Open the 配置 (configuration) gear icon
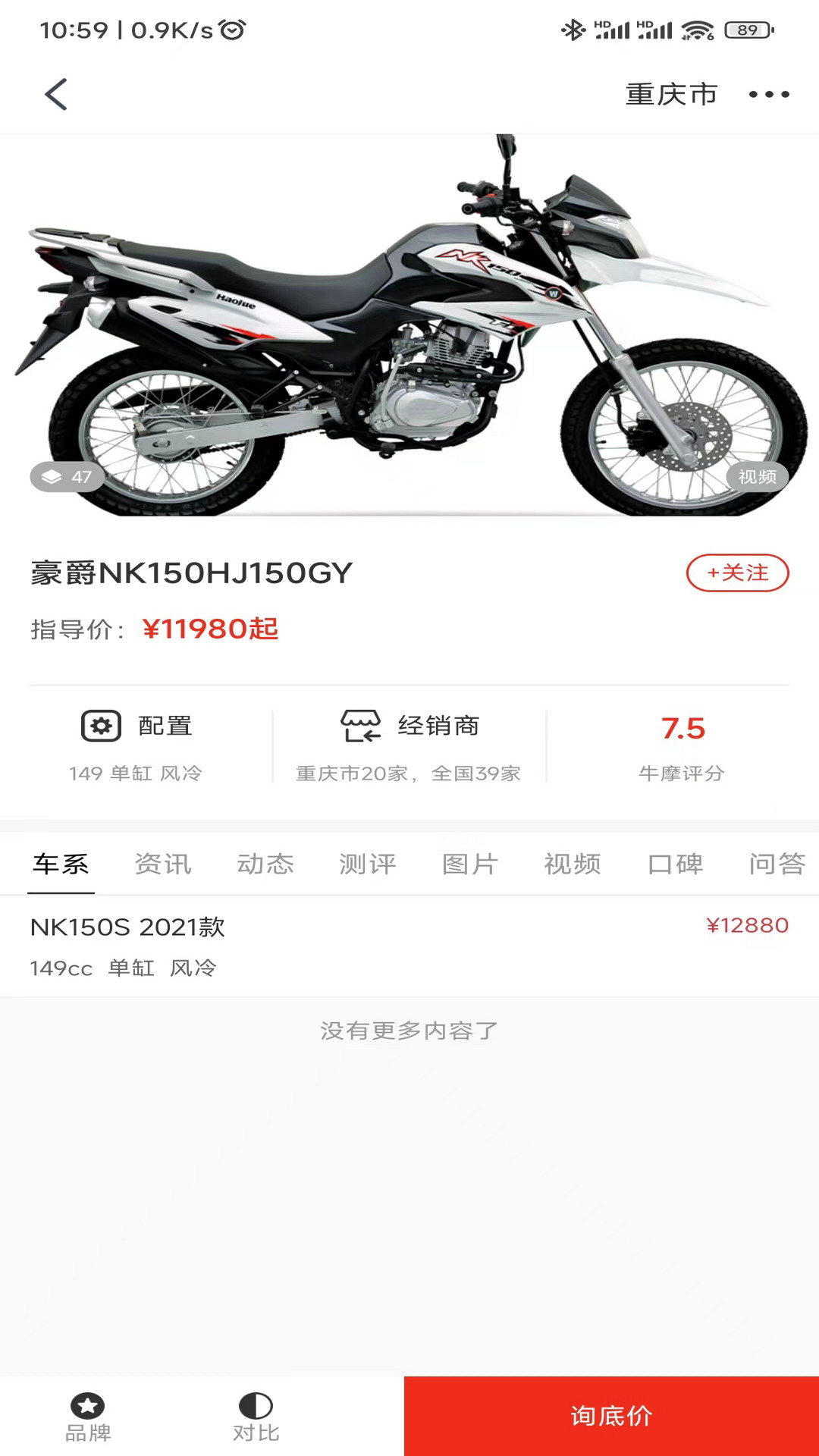819x1456 pixels. [101, 725]
